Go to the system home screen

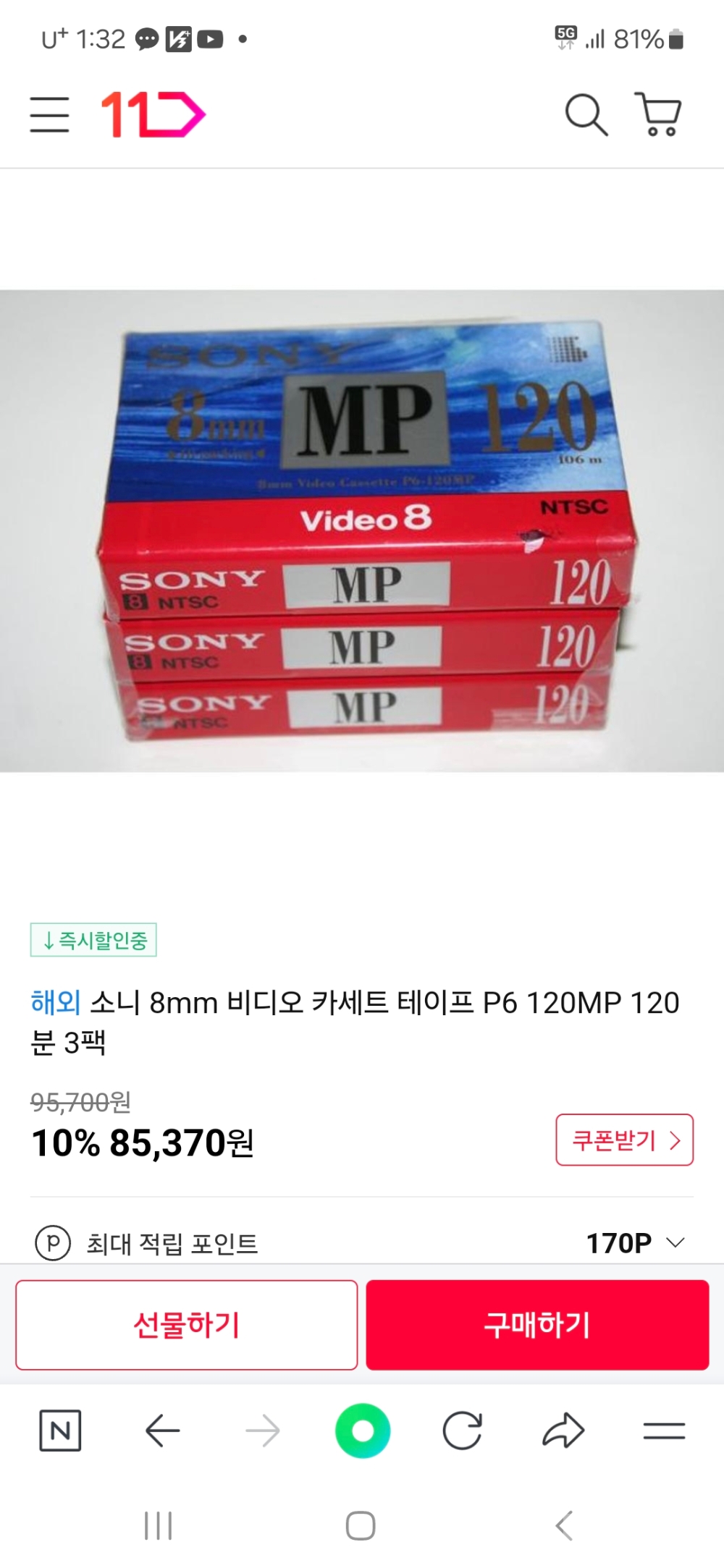pyautogui.click(x=361, y=1526)
